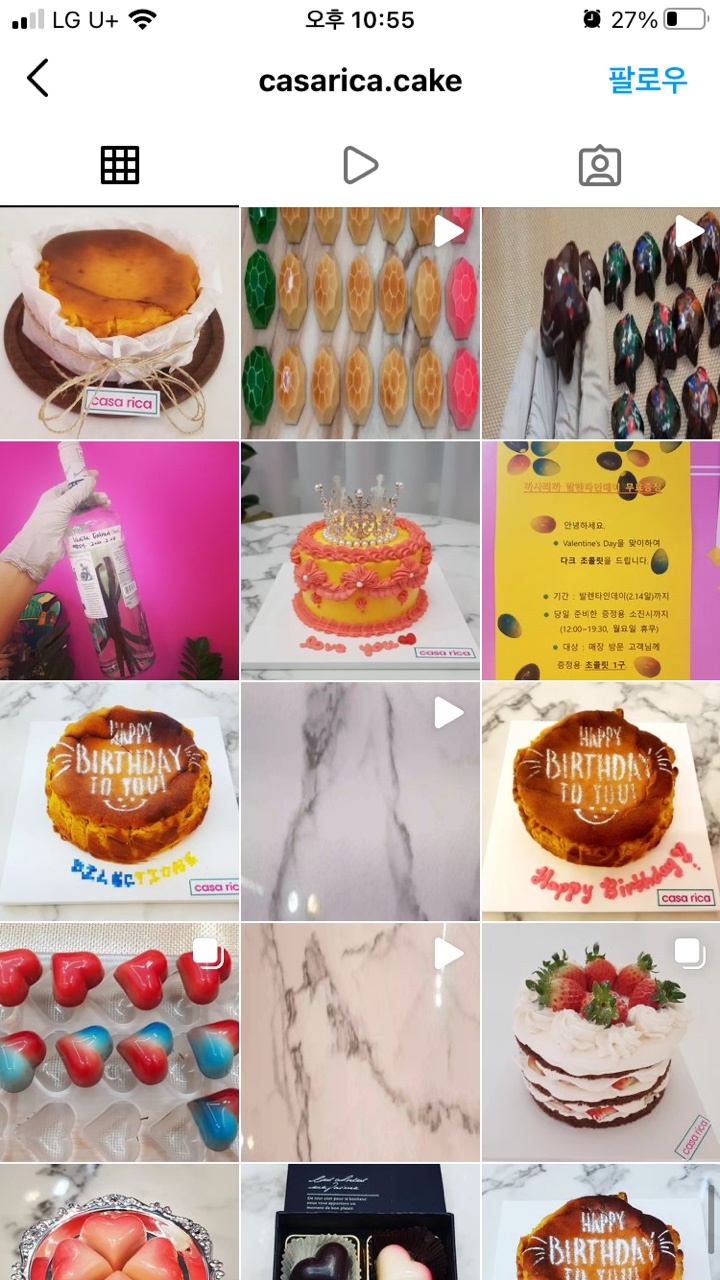Screen dimensions: 720x1280
Task: Open the tagged photos tab
Action: 600,166
